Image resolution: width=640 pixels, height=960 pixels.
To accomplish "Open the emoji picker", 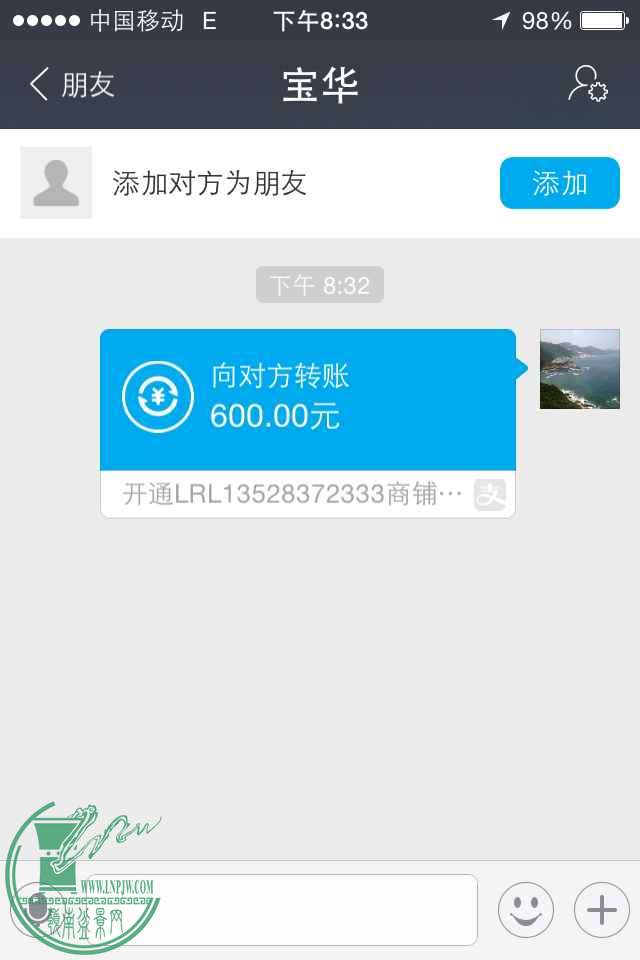I will click(526, 910).
